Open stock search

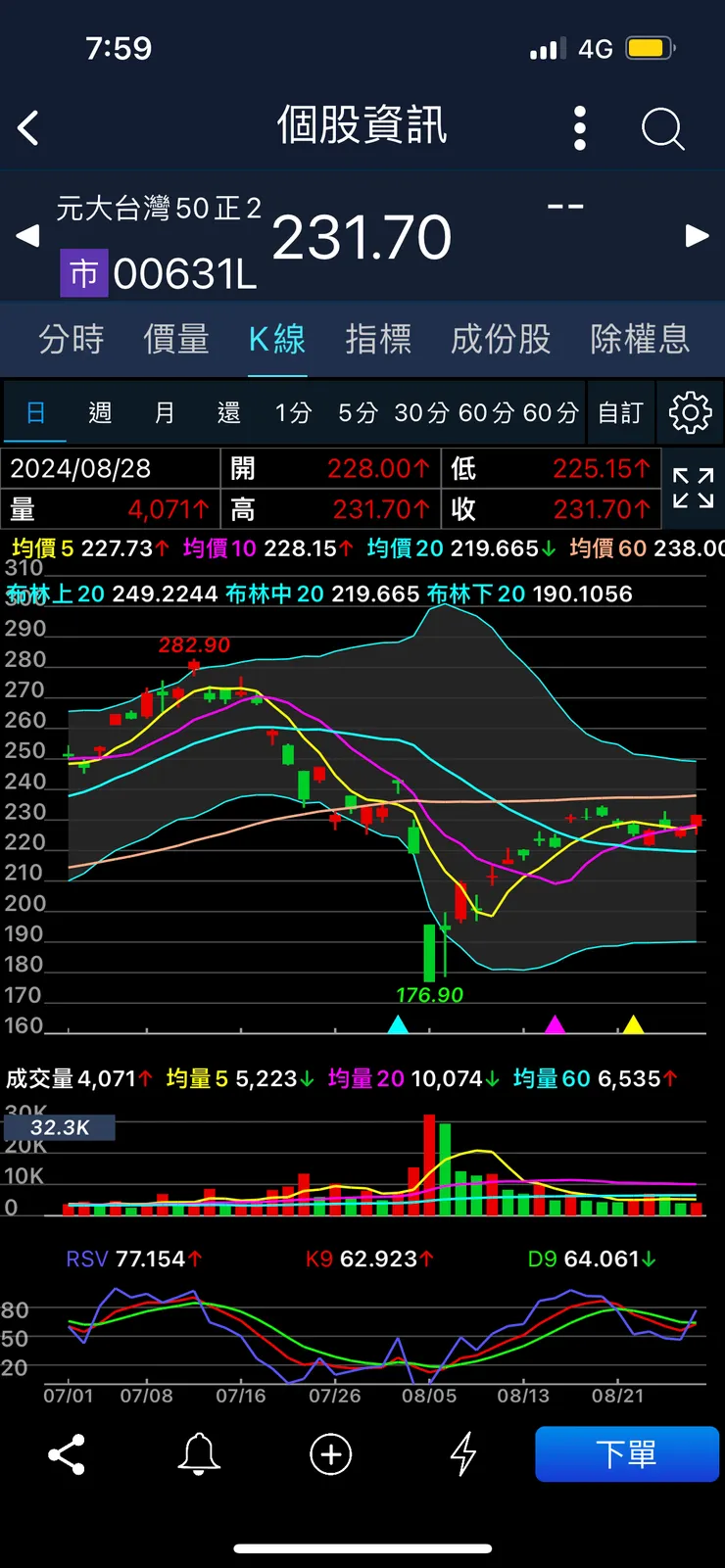pos(662,128)
